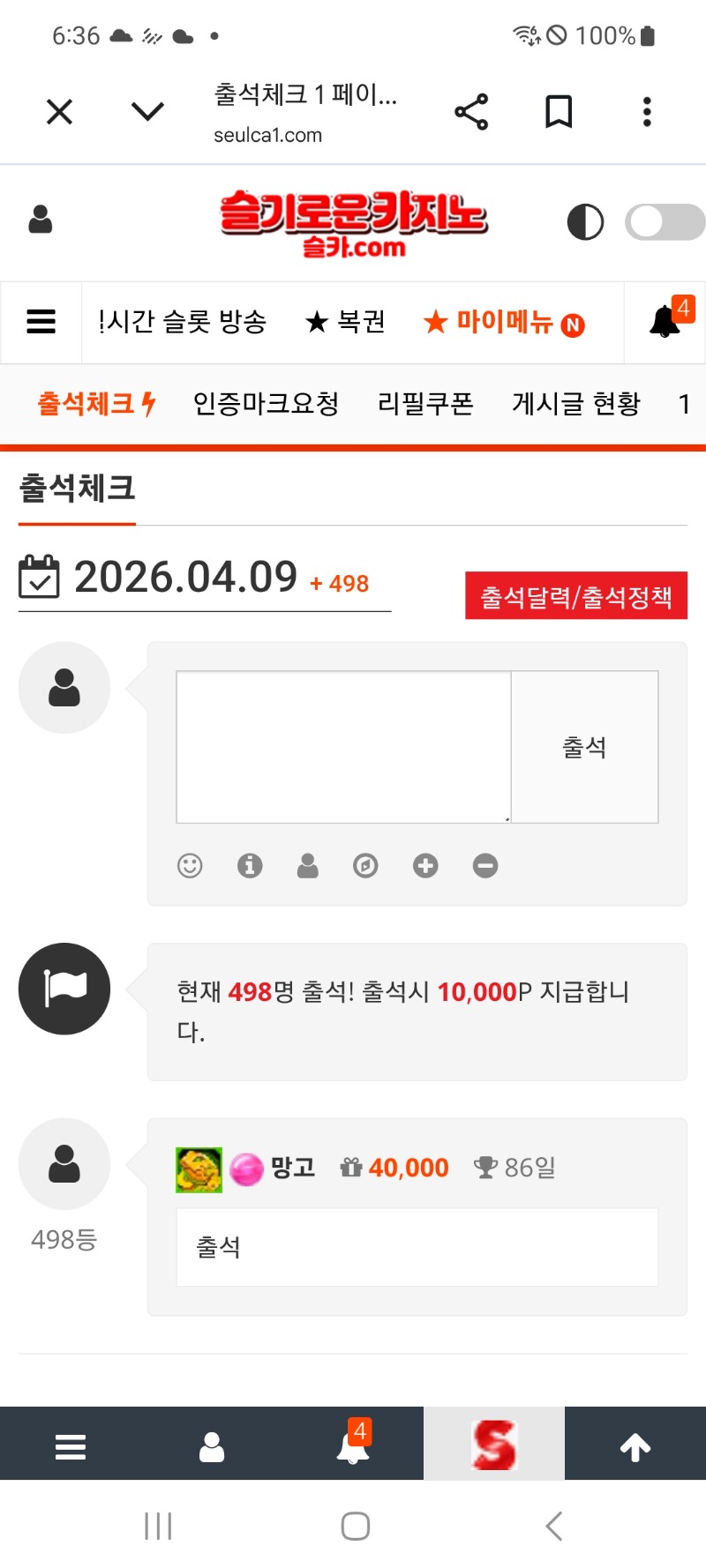
Task: Switch to the 리필쿠폰 tab
Action: pos(425,404)
